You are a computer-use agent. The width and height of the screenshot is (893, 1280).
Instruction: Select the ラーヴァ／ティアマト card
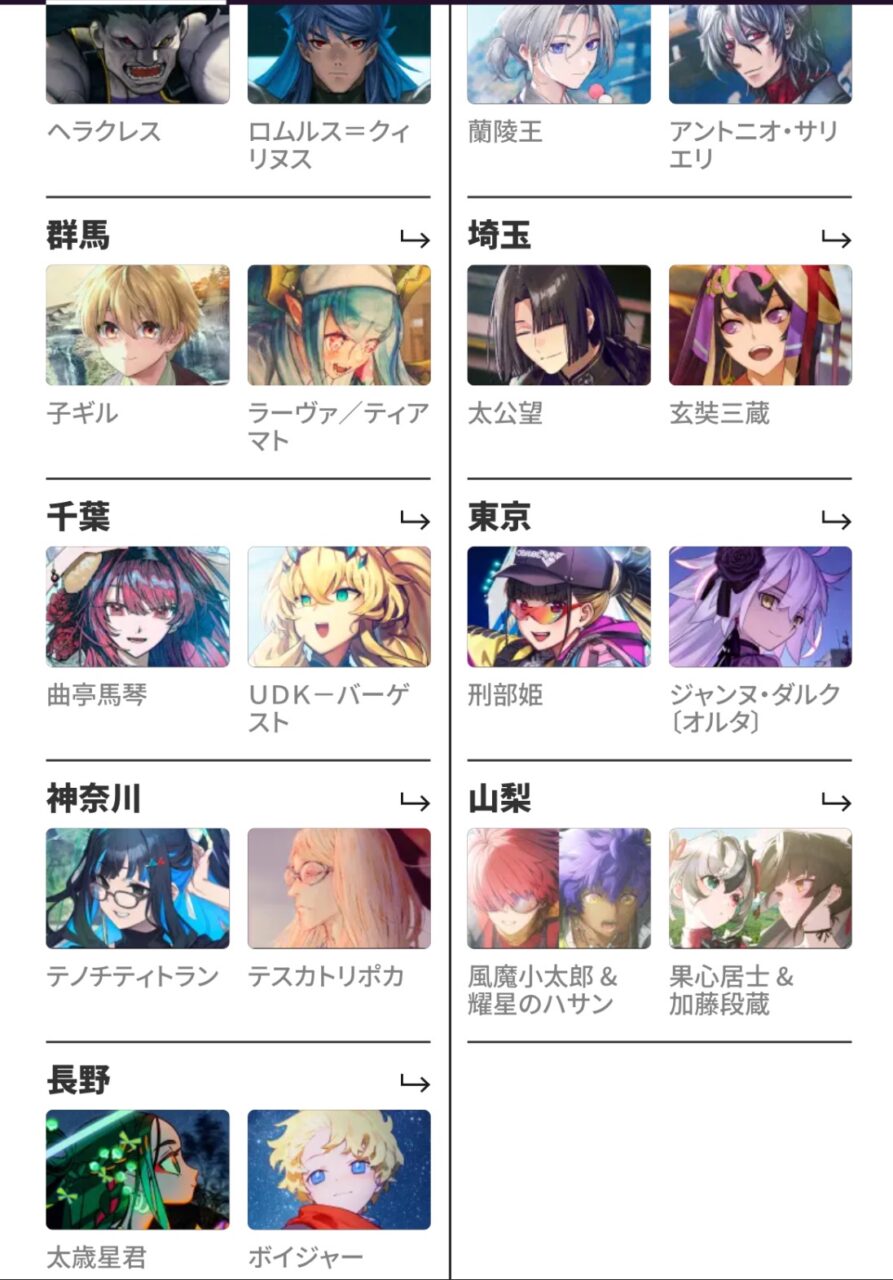click(339, 325)
